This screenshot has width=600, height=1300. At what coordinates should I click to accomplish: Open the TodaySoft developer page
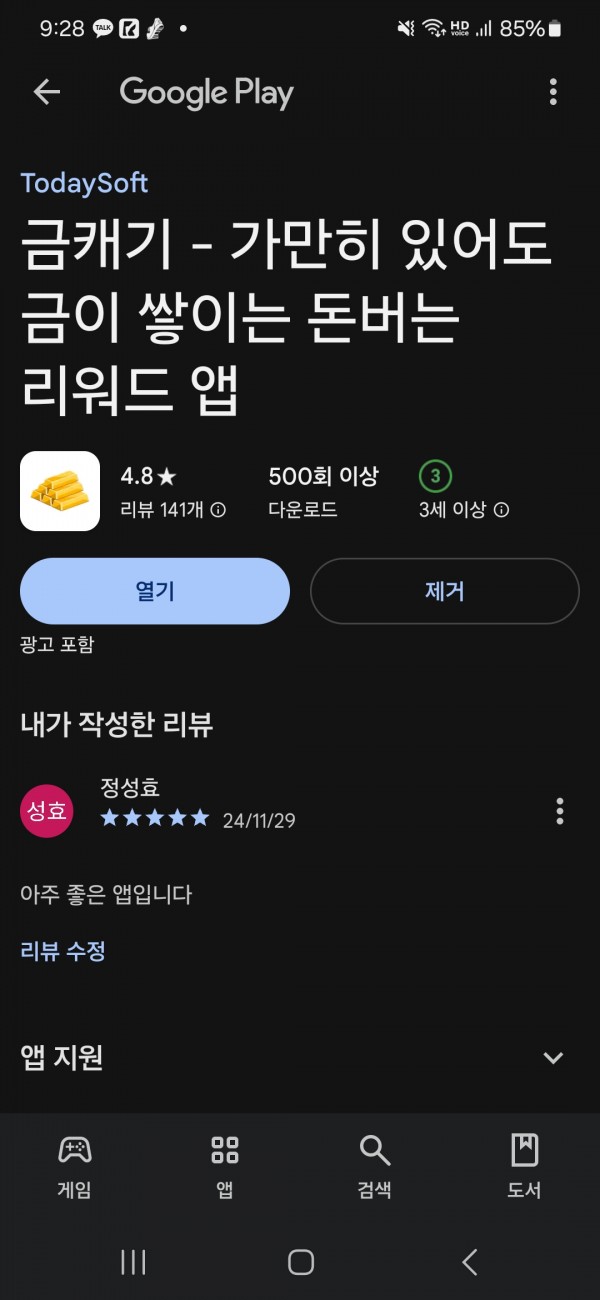(84, 183)
